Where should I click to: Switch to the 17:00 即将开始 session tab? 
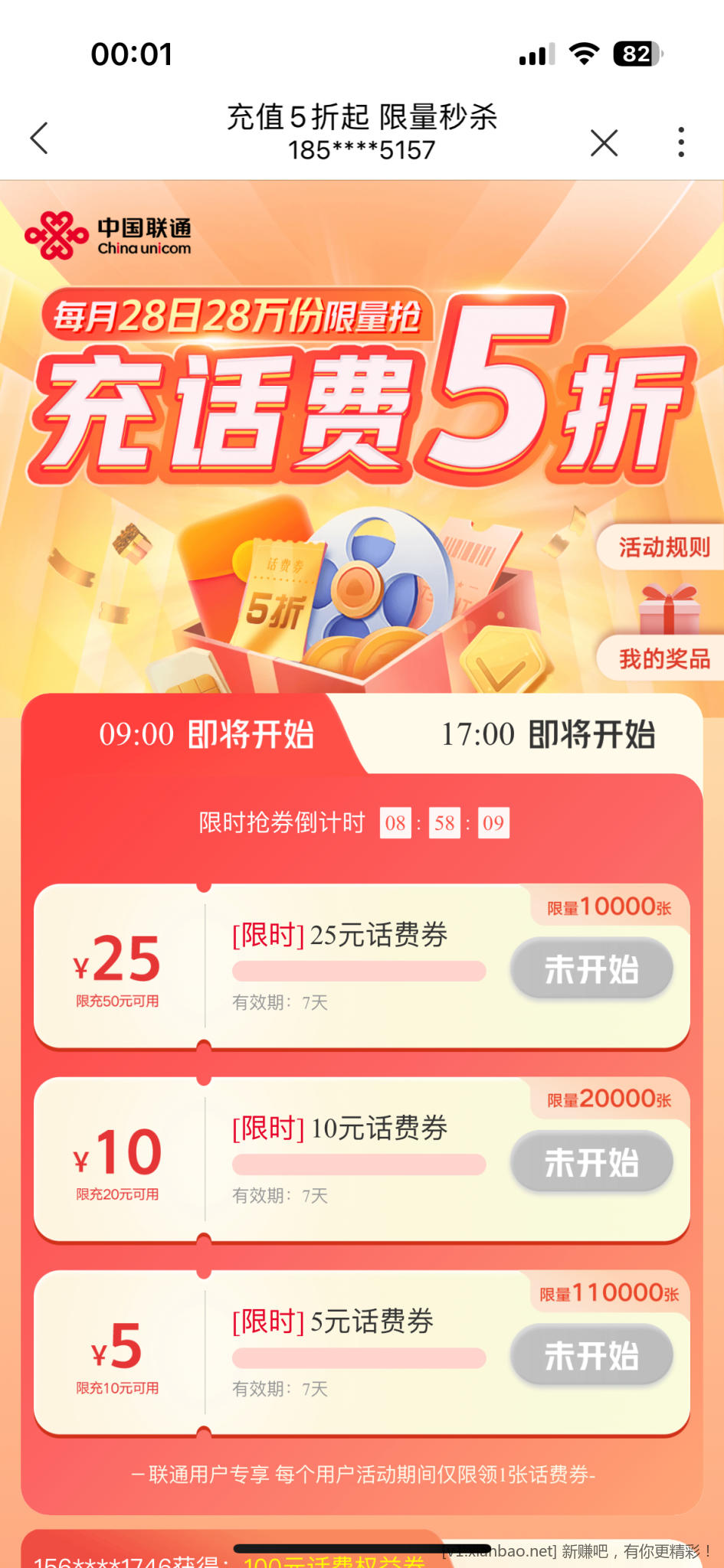point(547,735)
